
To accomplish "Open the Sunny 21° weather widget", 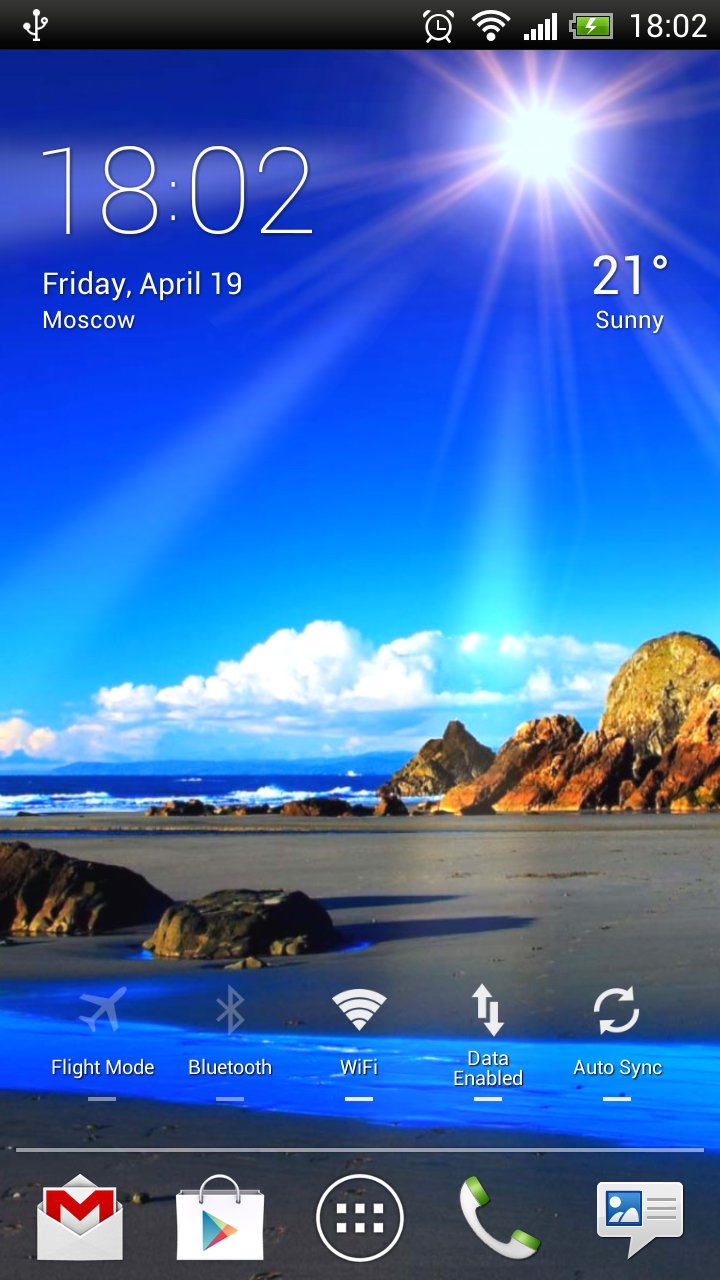I will [x=629, y=292].
